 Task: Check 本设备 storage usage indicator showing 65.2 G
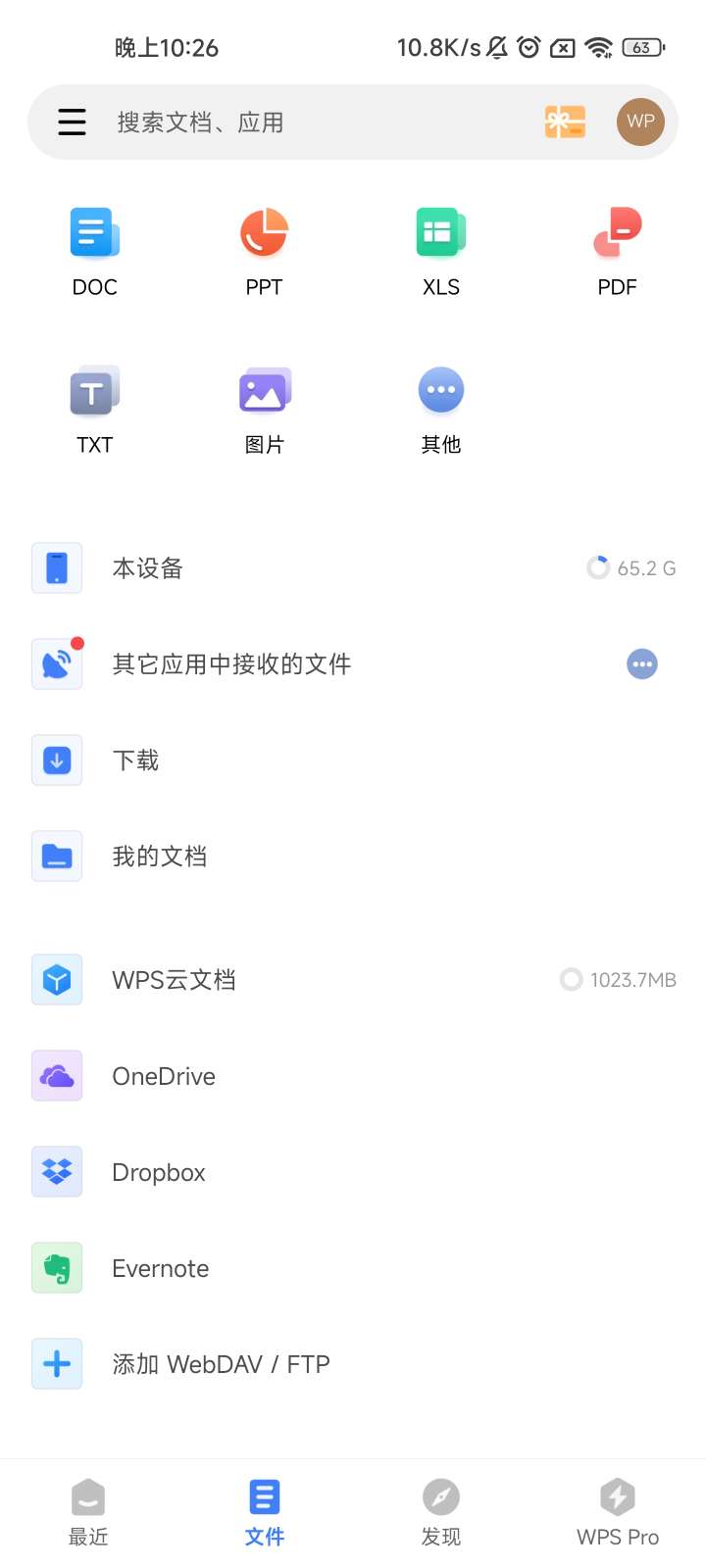[x=630, y=567]
